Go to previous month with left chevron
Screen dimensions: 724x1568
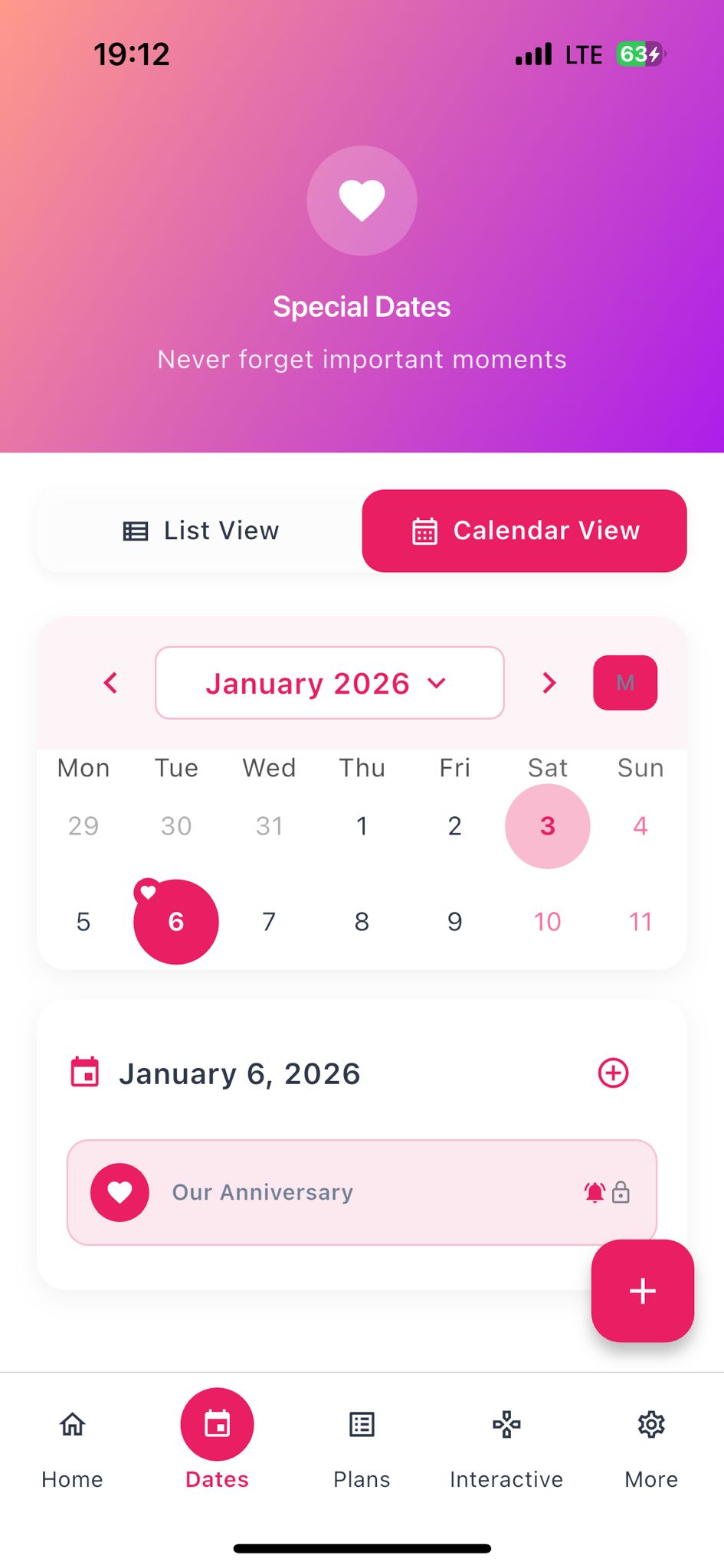point(110,683)
